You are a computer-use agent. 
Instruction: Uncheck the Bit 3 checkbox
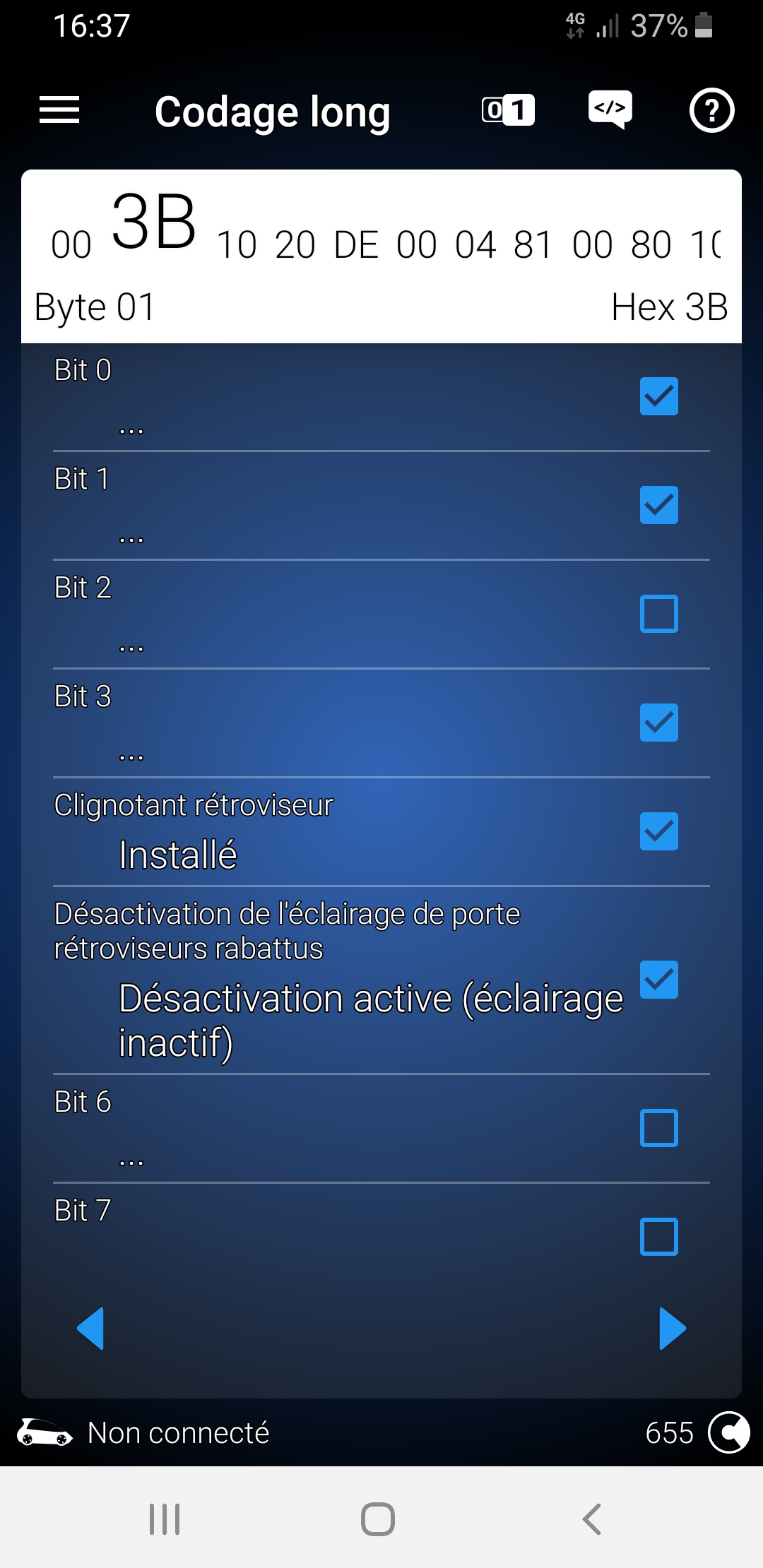point(659,723)
